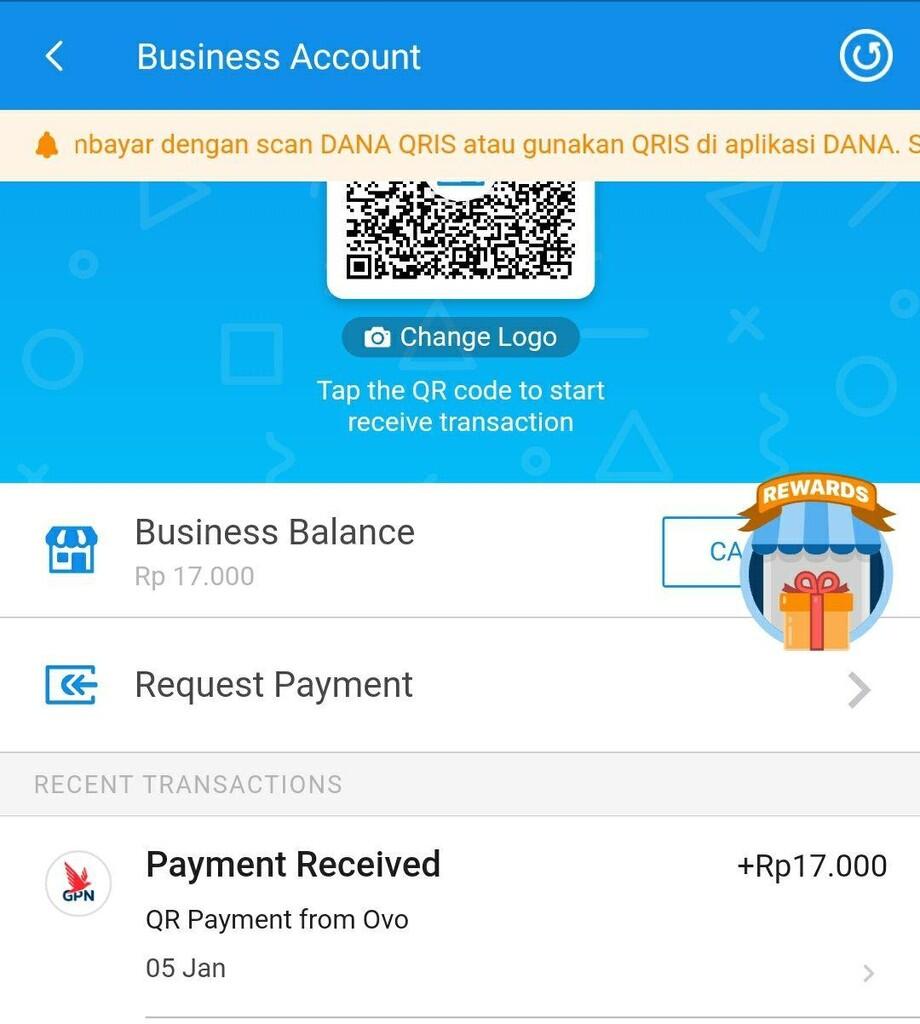Tap the Rp 17.000 balance amount
The width and height of the screenshot is (920, 1024).
193,576
